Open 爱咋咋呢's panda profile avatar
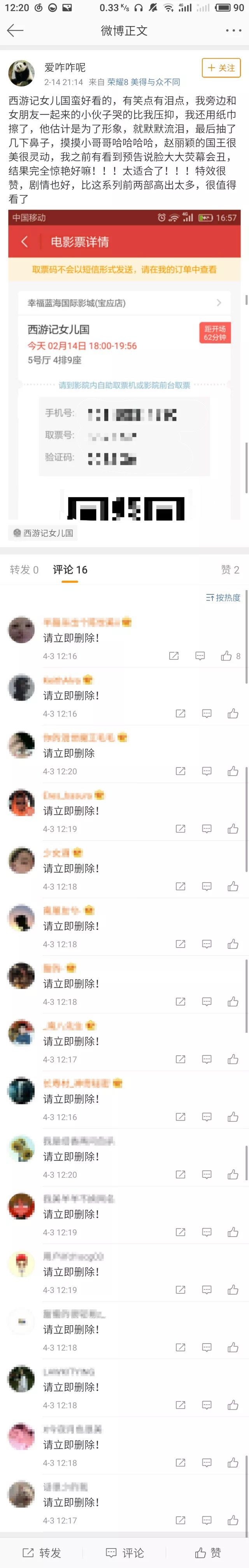This screenshot has height=1568, width=249. click(x=21, y=73)
